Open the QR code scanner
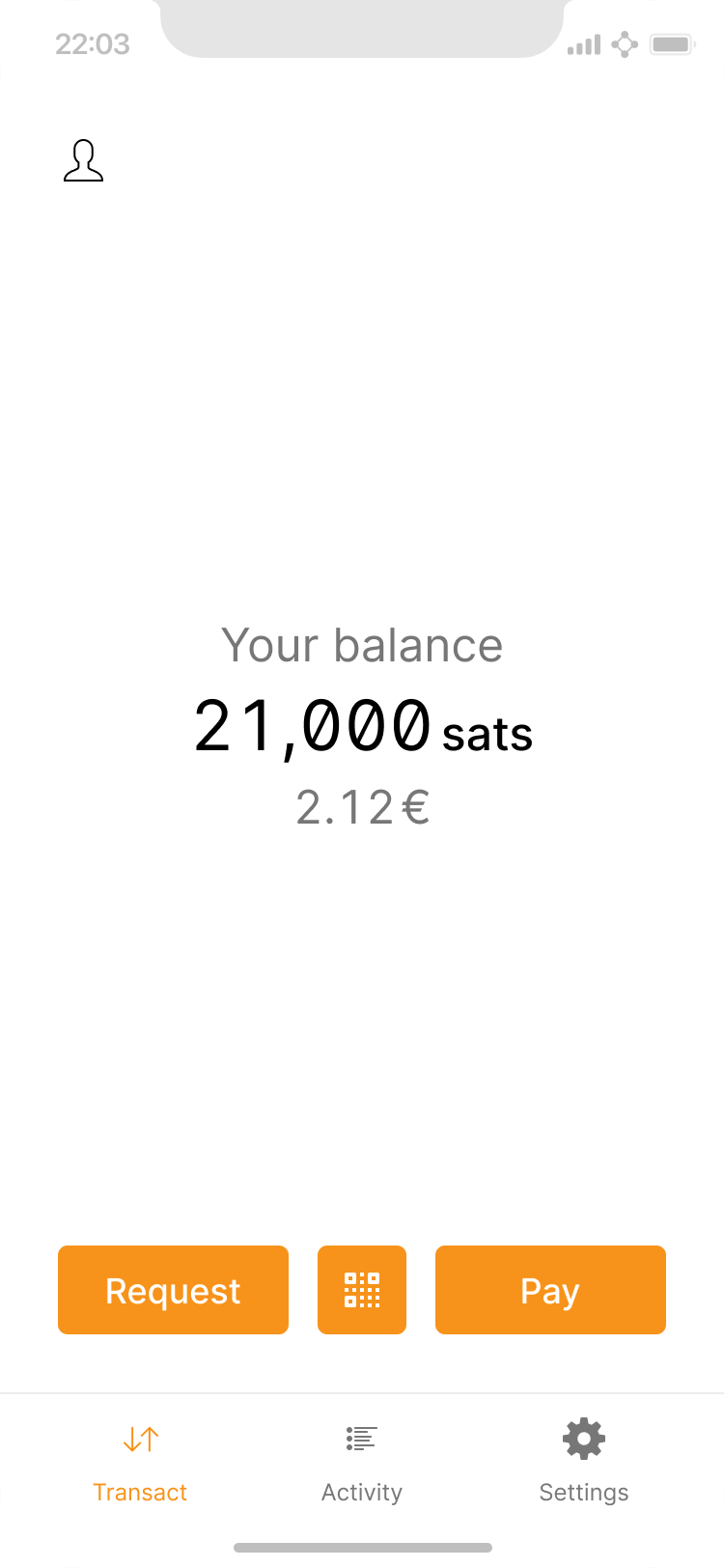 [x=362, y=1290]
